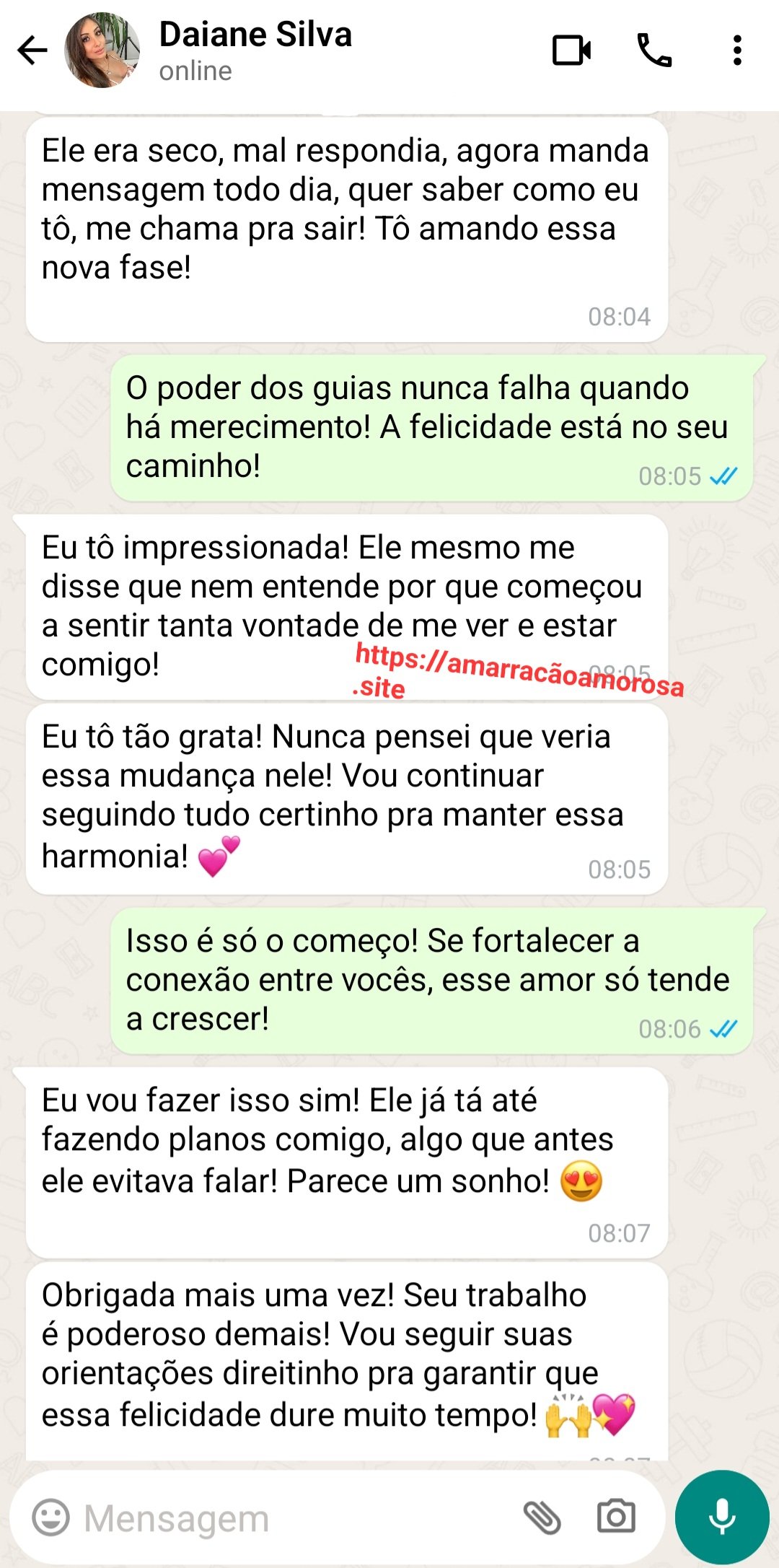Start a video call with Daiane
Screen dimensions: 779x1568
click(x=571, y=51)
